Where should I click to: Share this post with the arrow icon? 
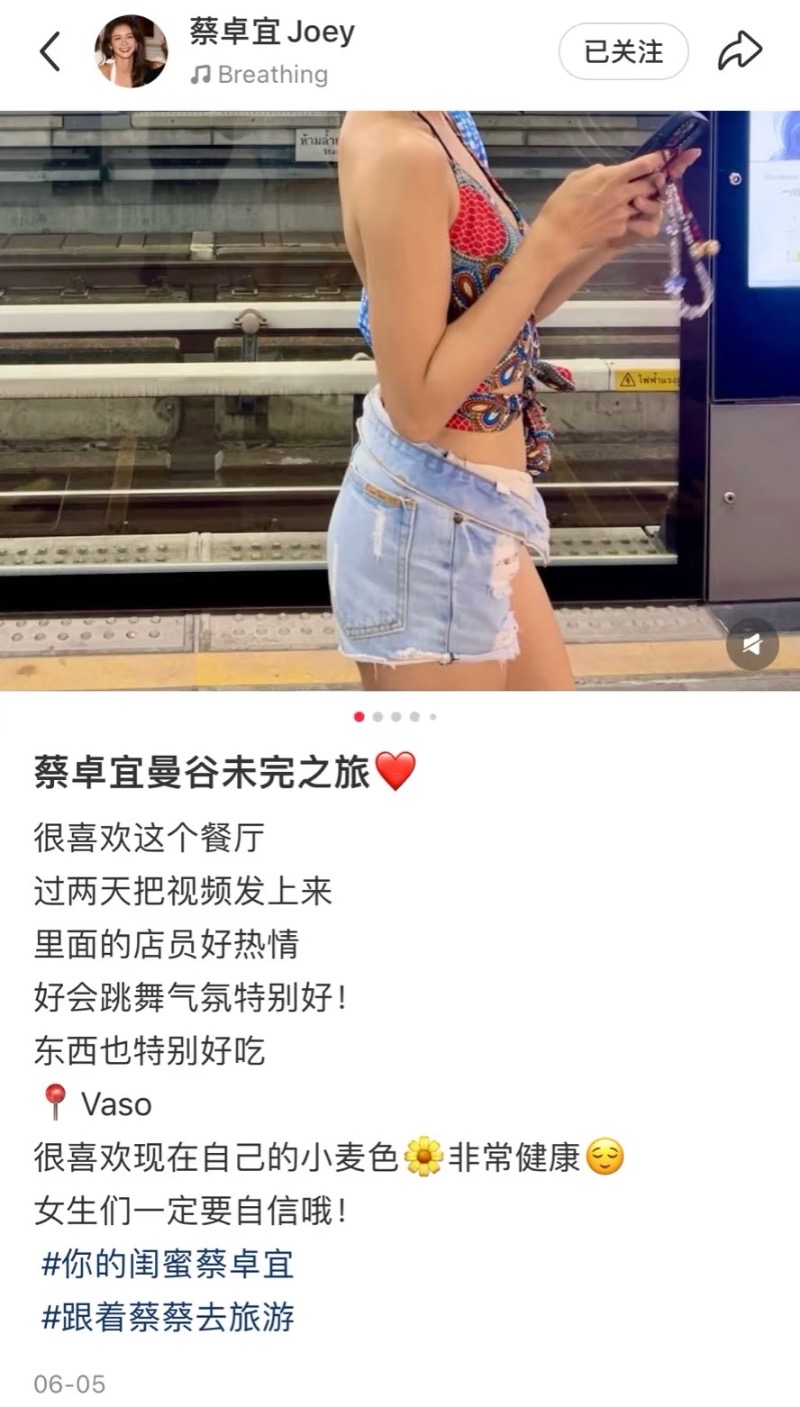point(740,52)
